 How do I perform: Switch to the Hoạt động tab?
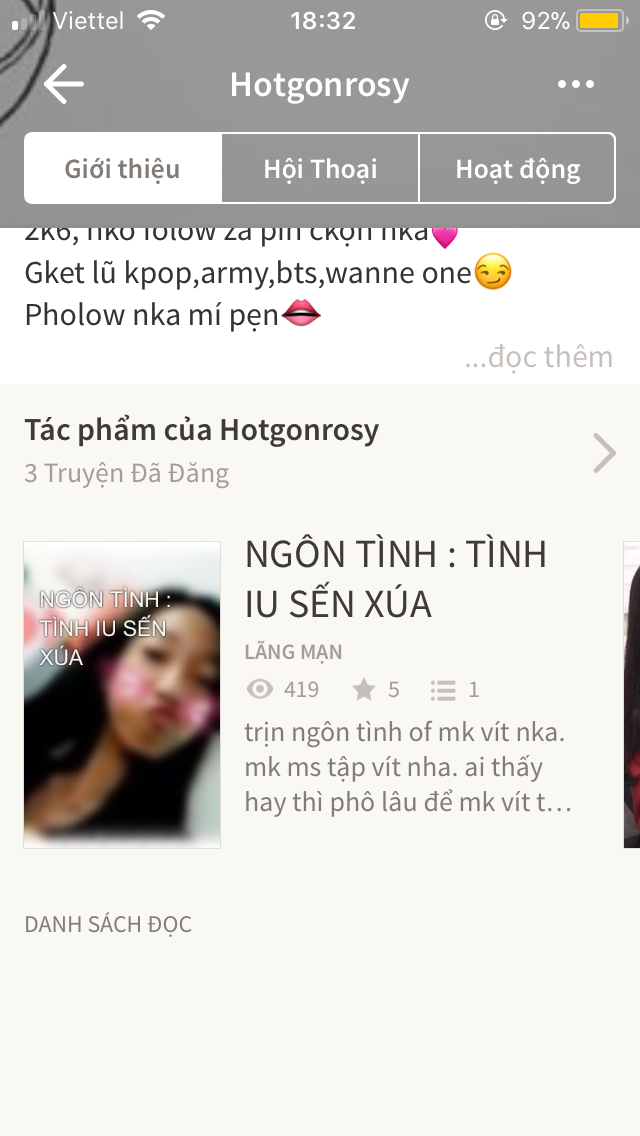click(518, 168)
